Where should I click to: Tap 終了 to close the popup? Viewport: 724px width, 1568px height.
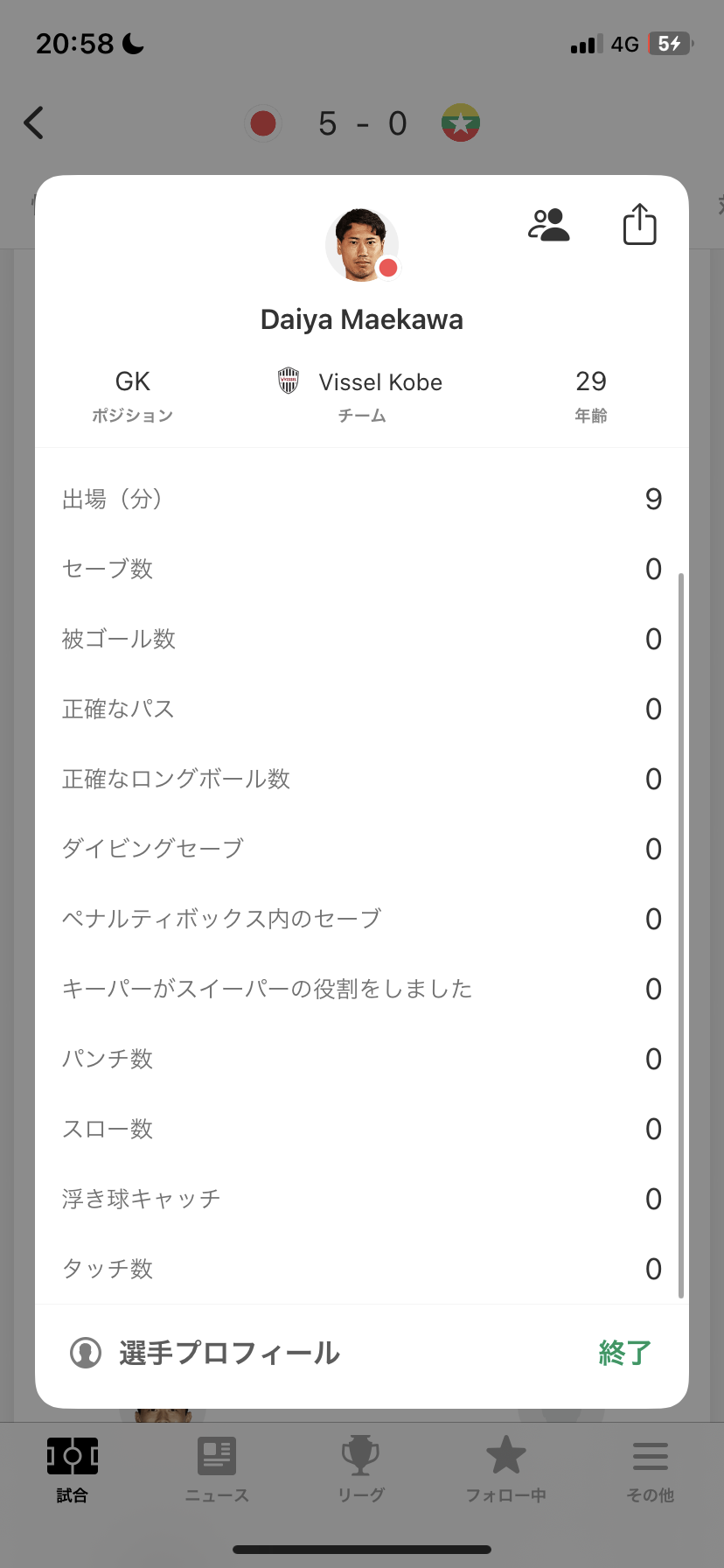point(624,1353)
